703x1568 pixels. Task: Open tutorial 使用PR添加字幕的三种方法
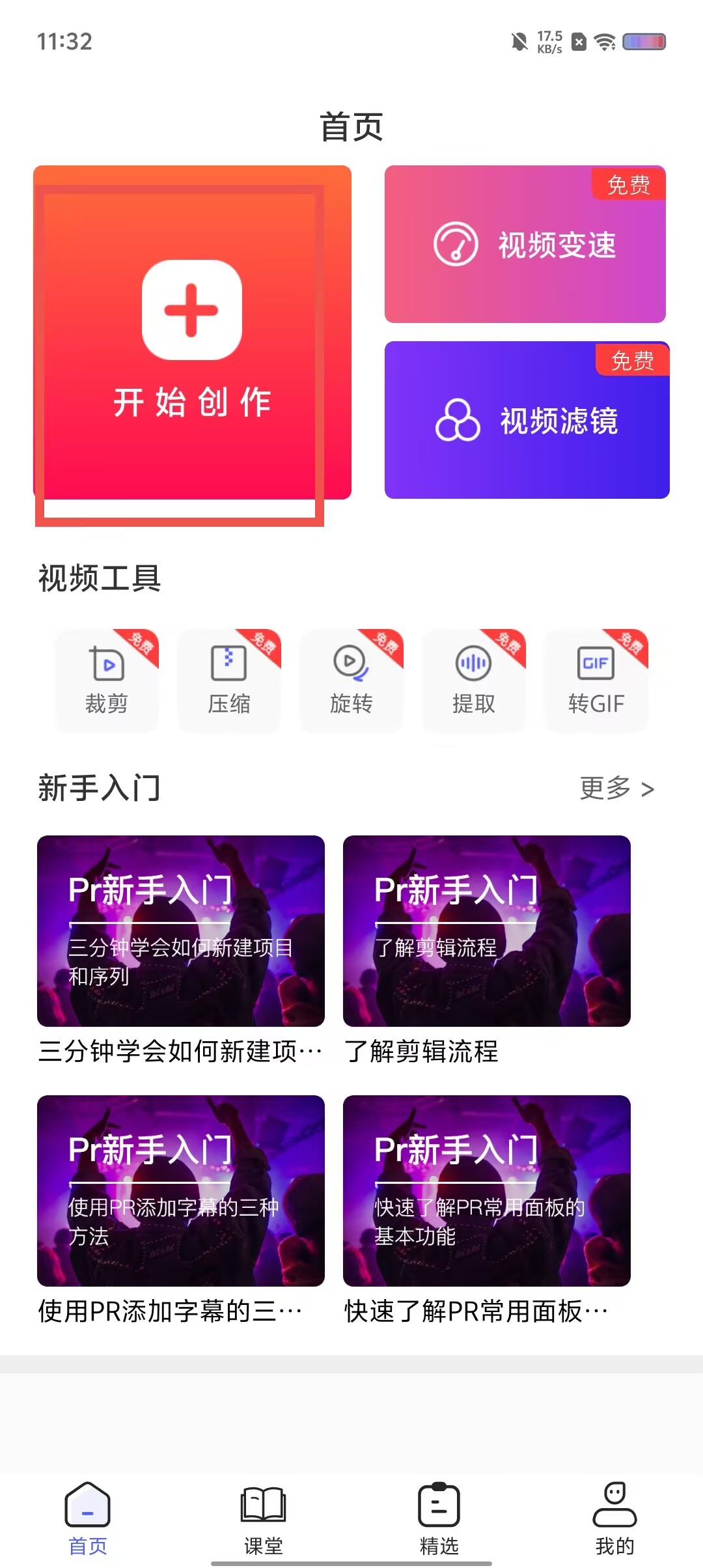tap(181, 1190)
